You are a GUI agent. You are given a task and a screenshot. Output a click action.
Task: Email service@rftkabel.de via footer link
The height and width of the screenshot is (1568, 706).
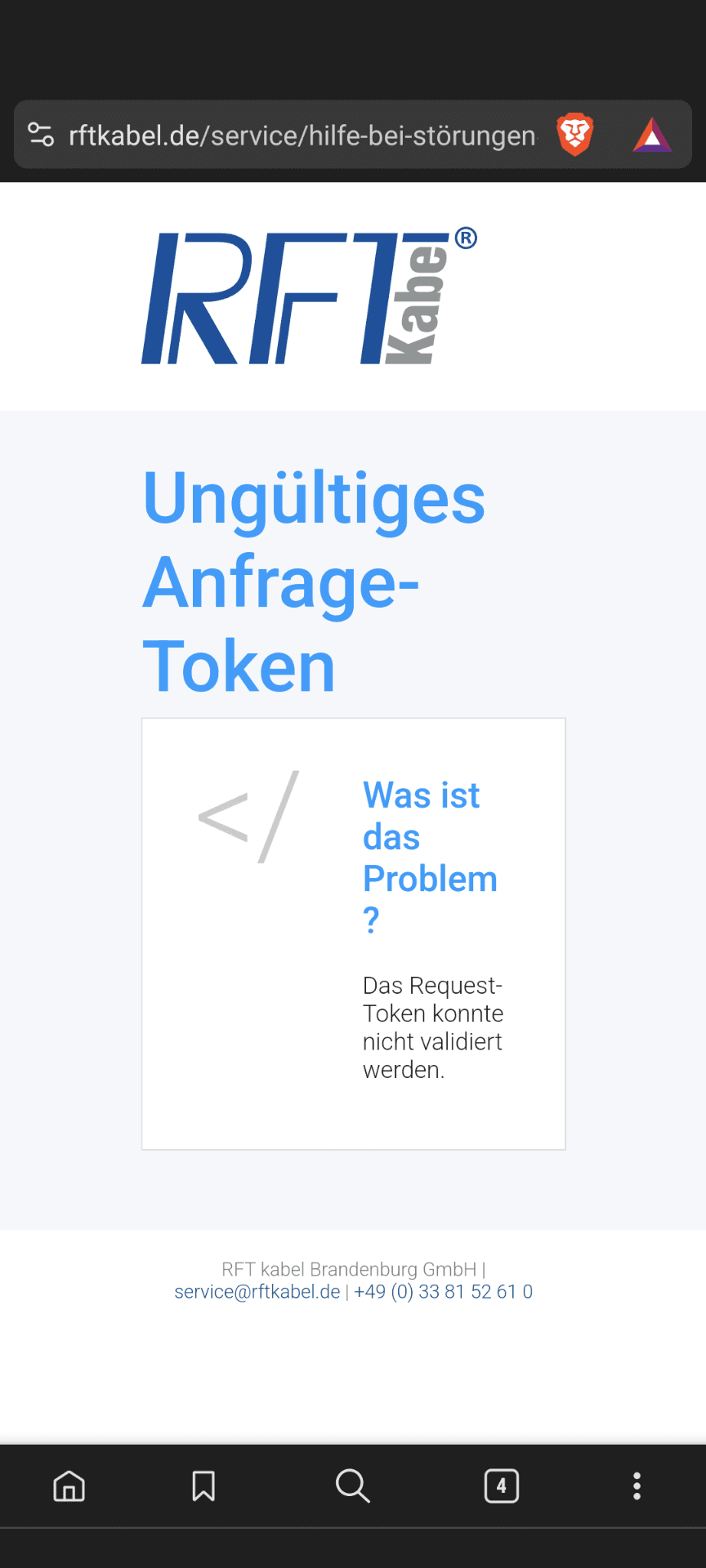tap(257, 1292)
